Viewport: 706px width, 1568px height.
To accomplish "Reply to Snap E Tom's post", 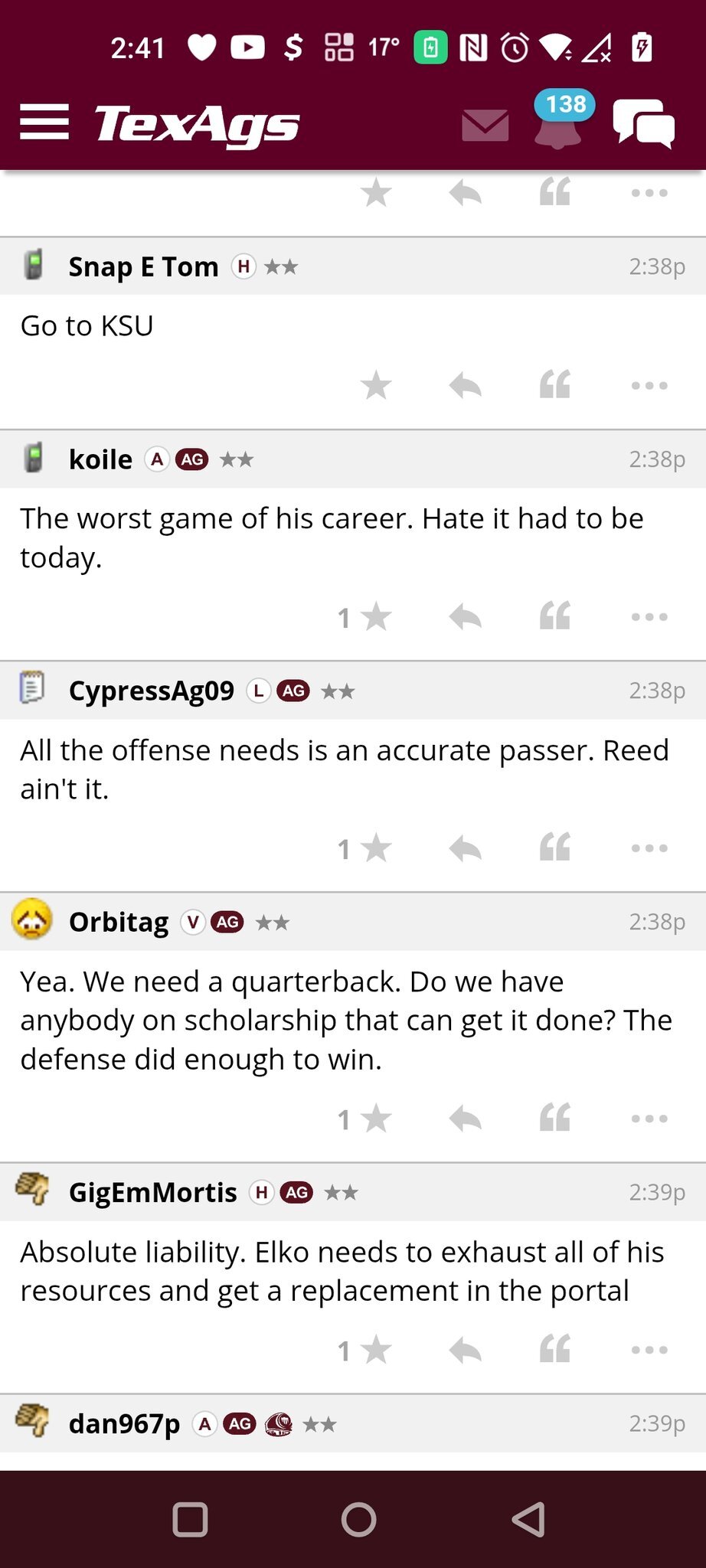I will (x=466, y=385).
